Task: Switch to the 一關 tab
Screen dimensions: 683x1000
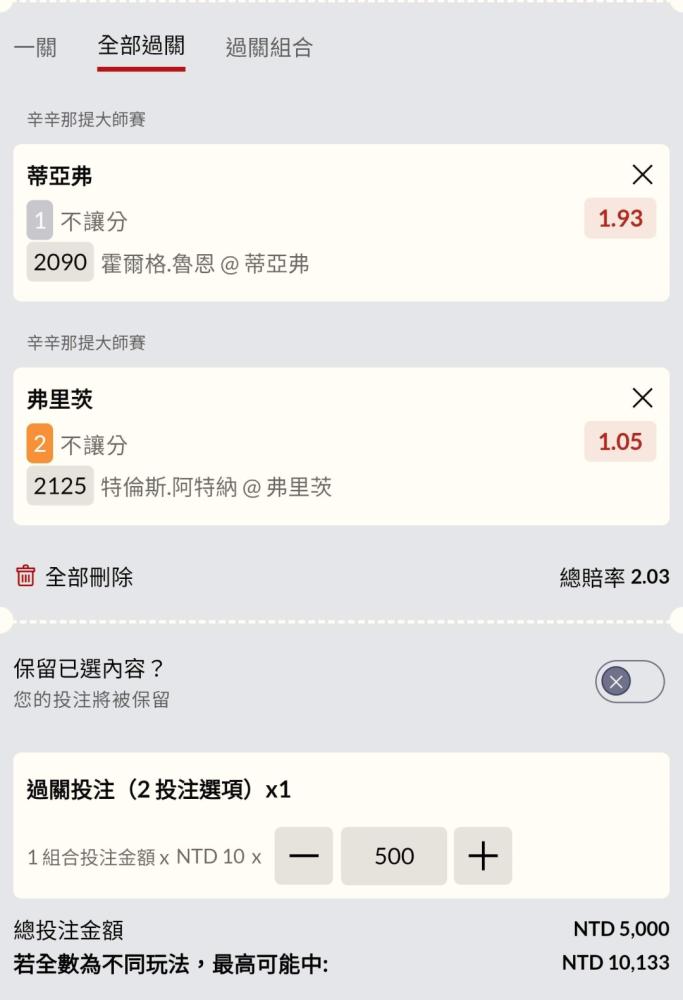Action: pos(35,47)
